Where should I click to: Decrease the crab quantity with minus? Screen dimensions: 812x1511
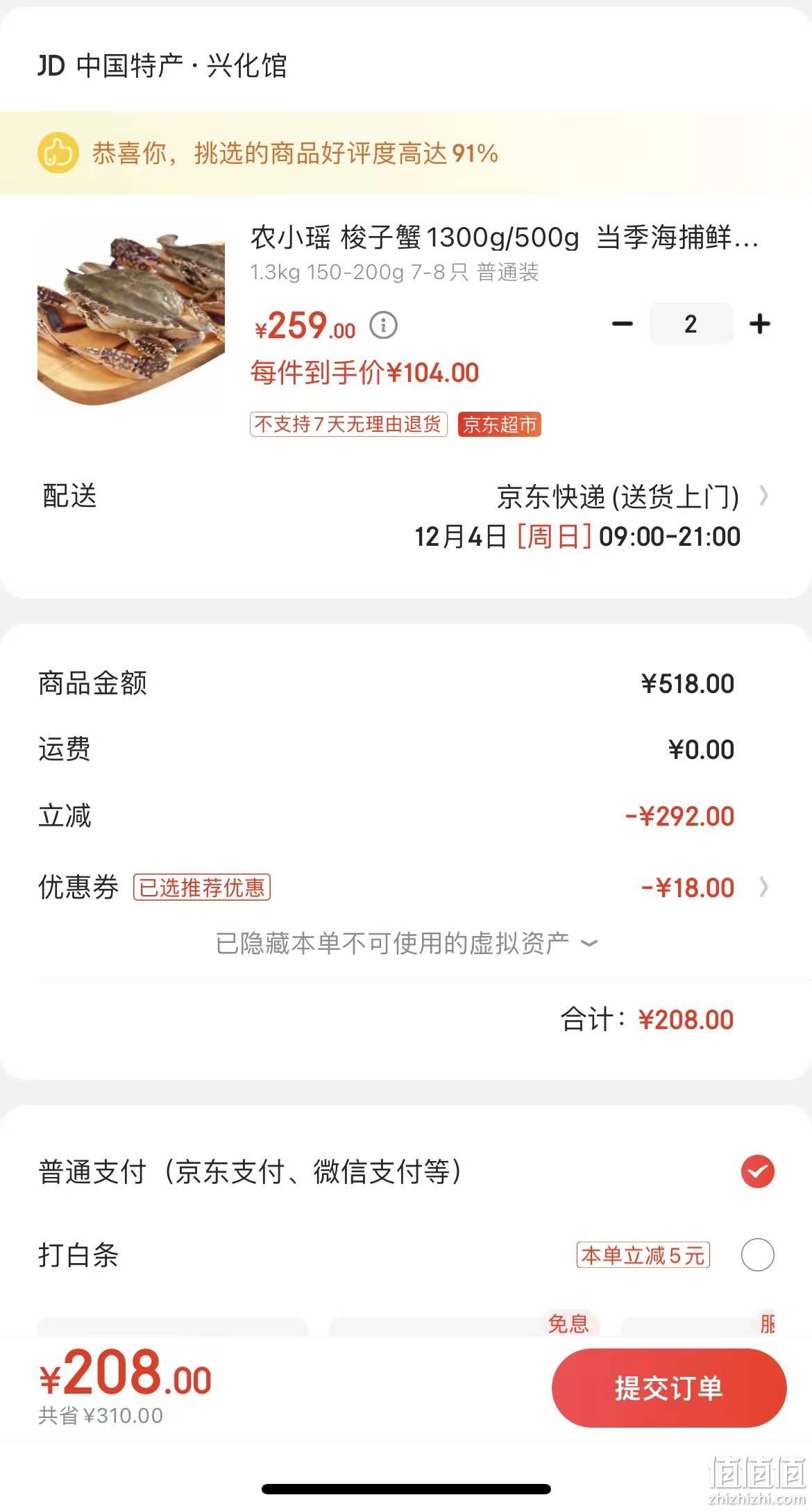(622, 324)
